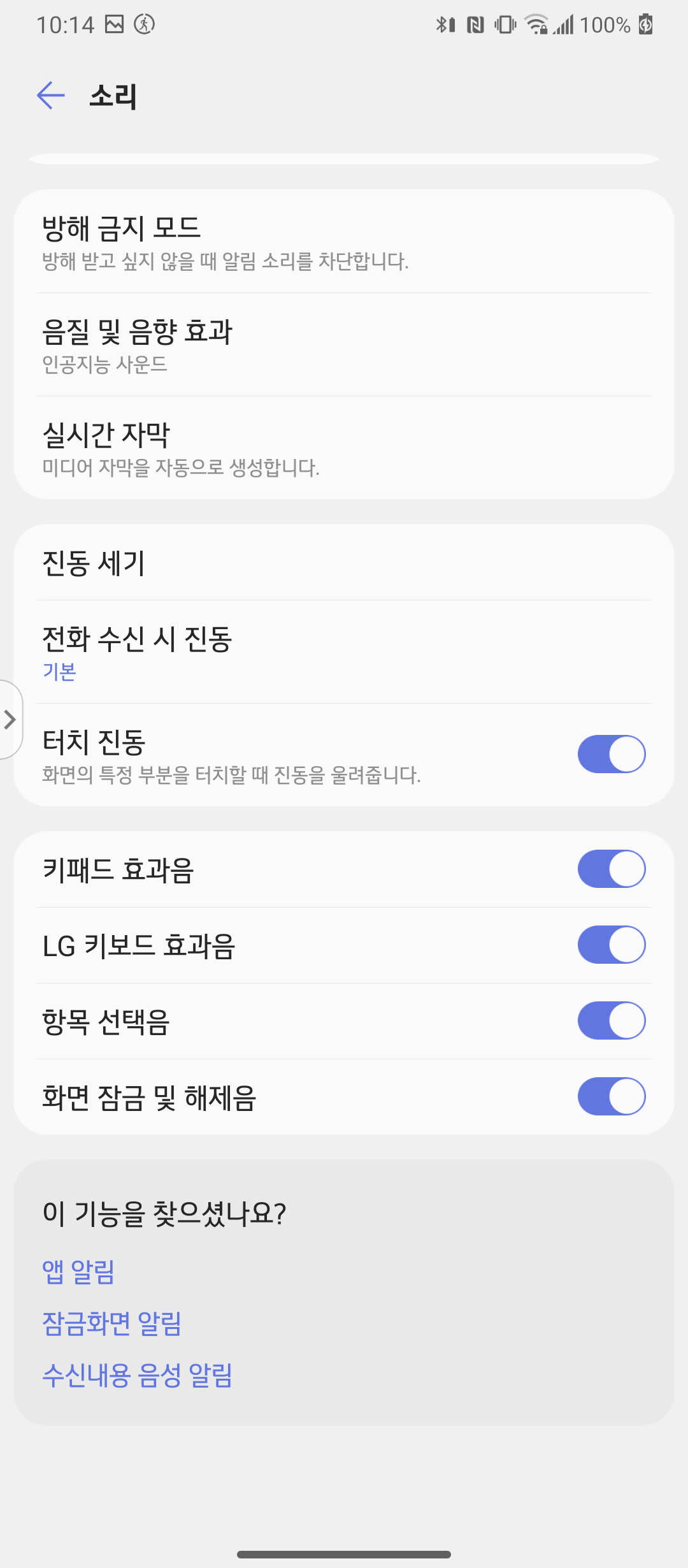
Task: Turn off 키패드 효과음 switch
Action: (x=612, y=869)
